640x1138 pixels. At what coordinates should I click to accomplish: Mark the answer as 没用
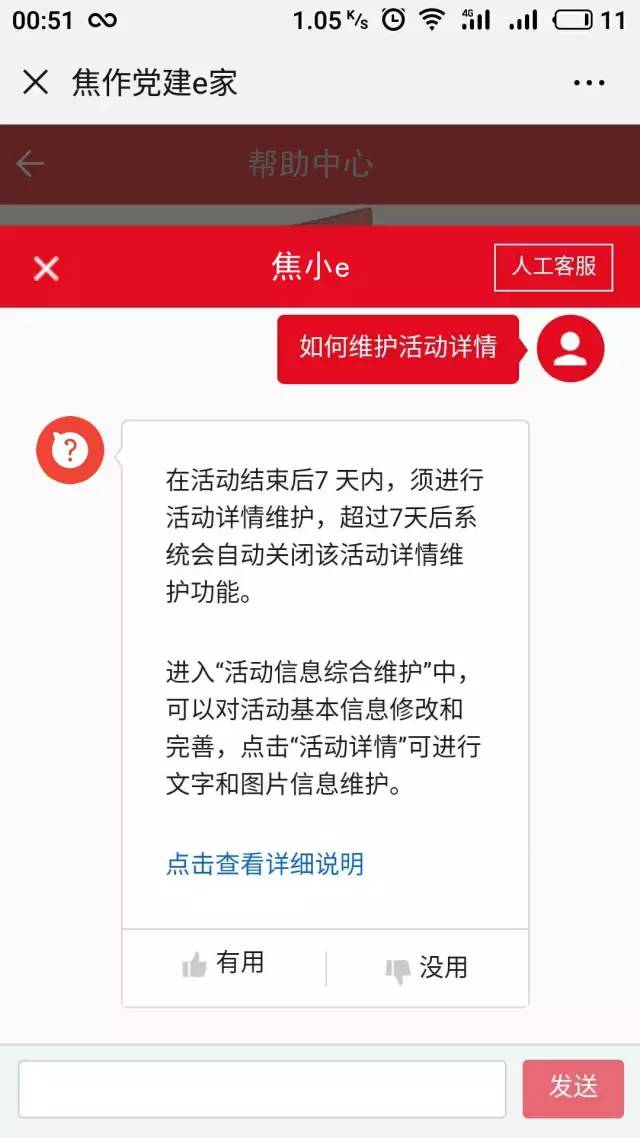[x=427, y=967]
